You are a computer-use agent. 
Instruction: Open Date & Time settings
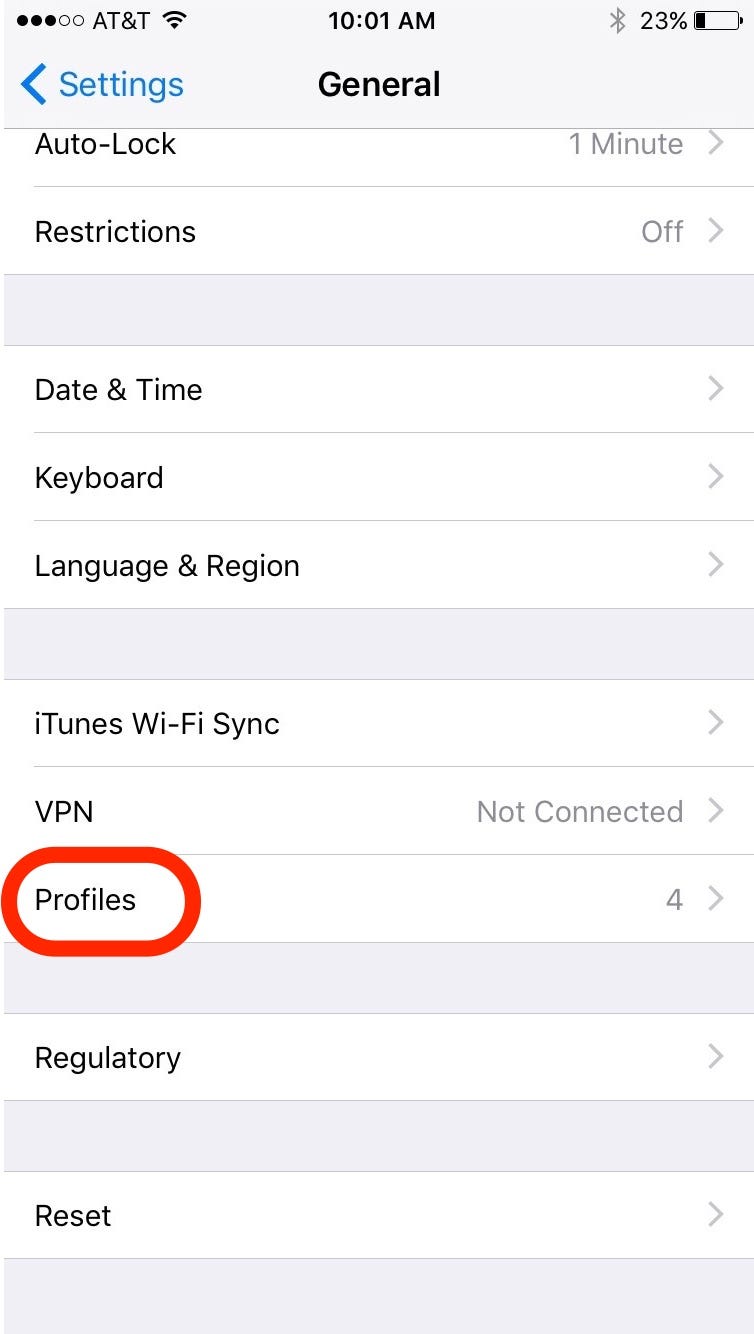point(378,389)
